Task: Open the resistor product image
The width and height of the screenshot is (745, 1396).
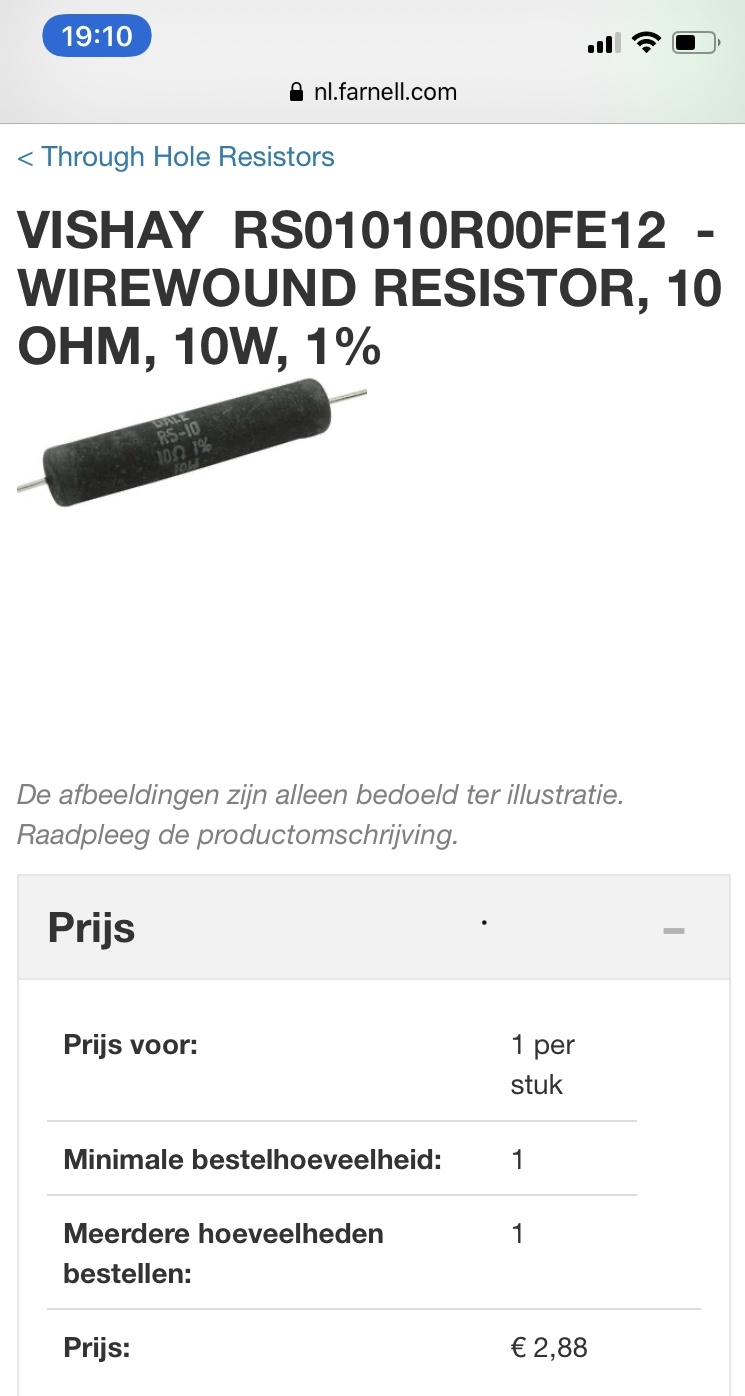Action: pyautogui.click(x=192, y=446)
